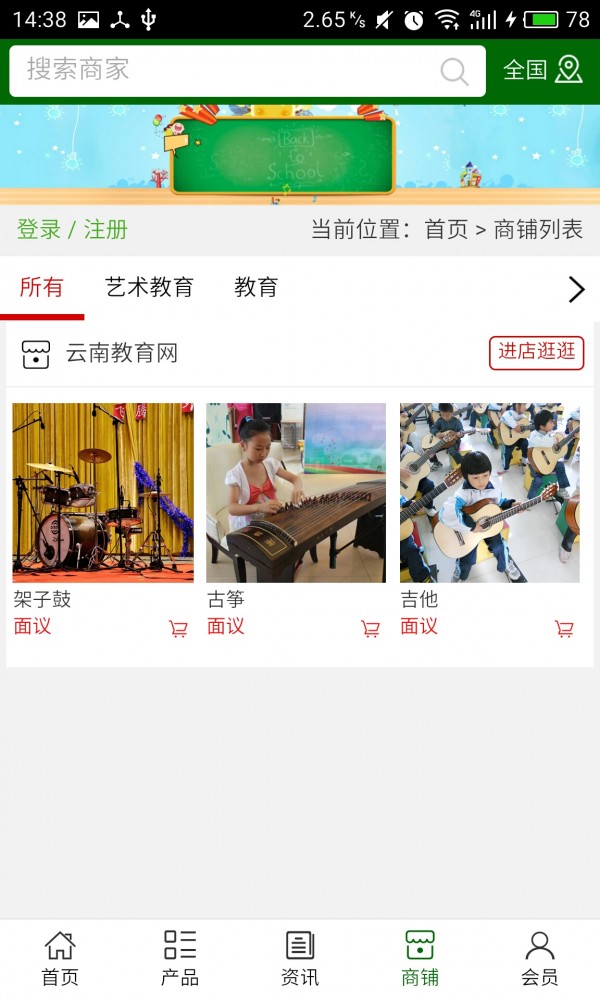Add 架子鼓 to the cart
Viewport: 600px width, 1000px height.
pos(178,629)
